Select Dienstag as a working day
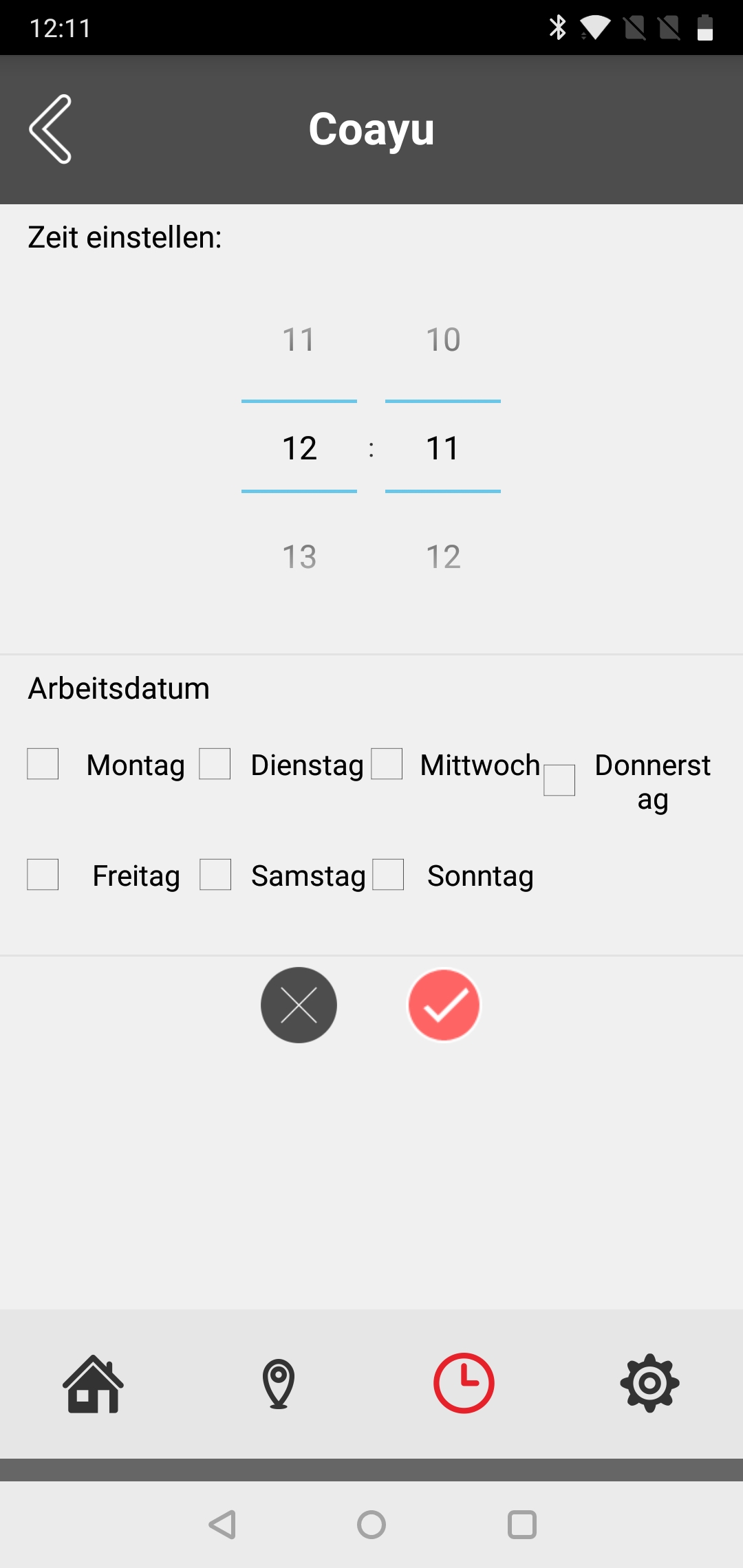 (215, 764)
